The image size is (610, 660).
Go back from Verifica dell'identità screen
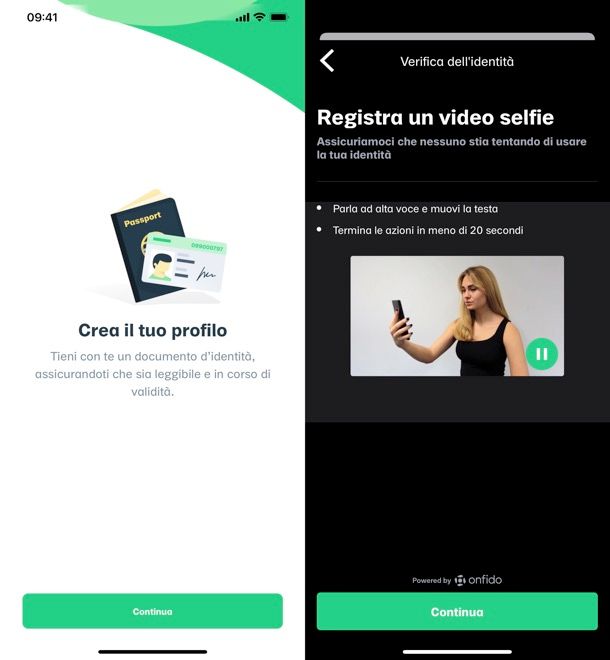coord(327,61)
